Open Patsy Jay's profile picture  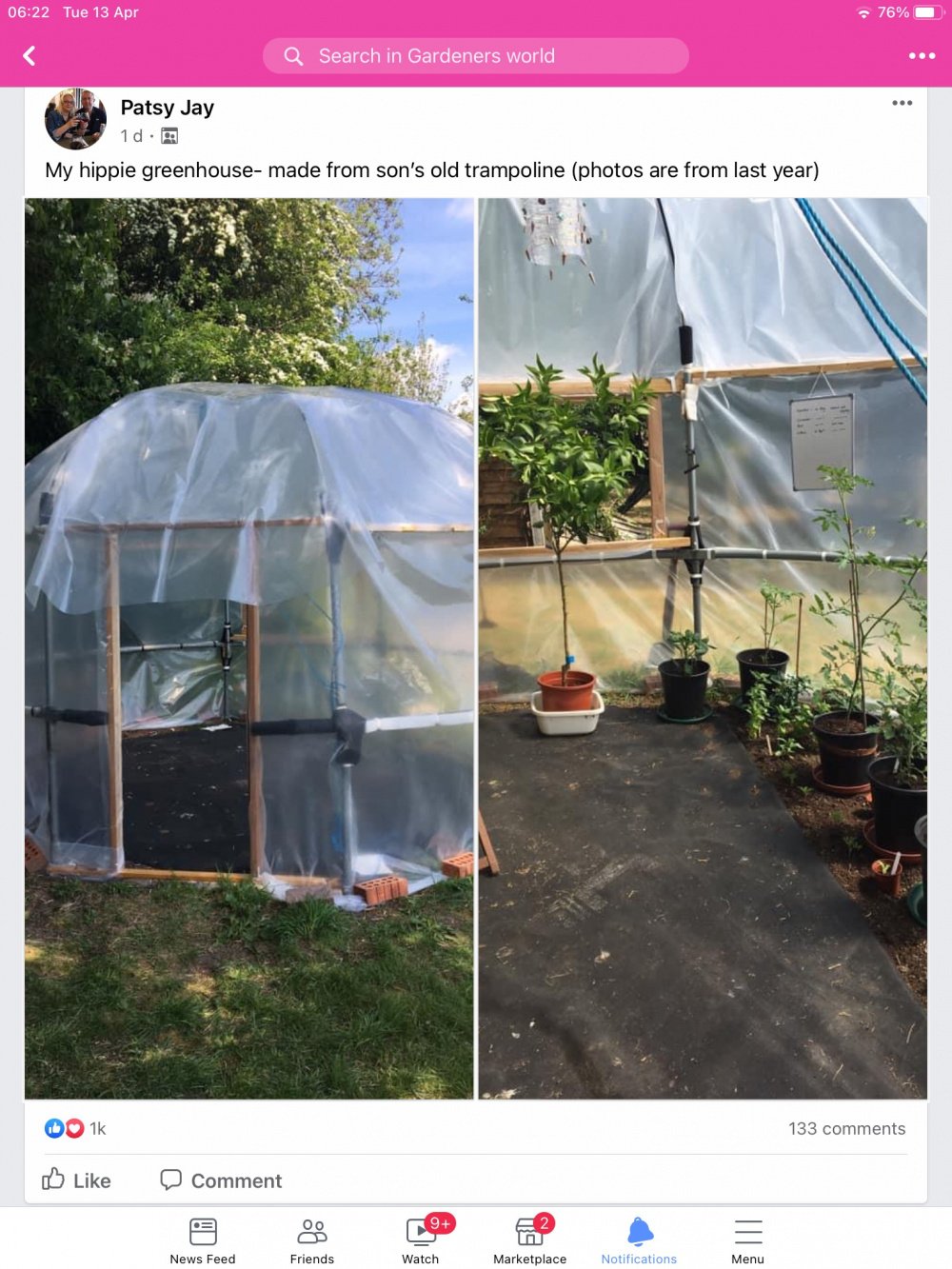(75, 119)
